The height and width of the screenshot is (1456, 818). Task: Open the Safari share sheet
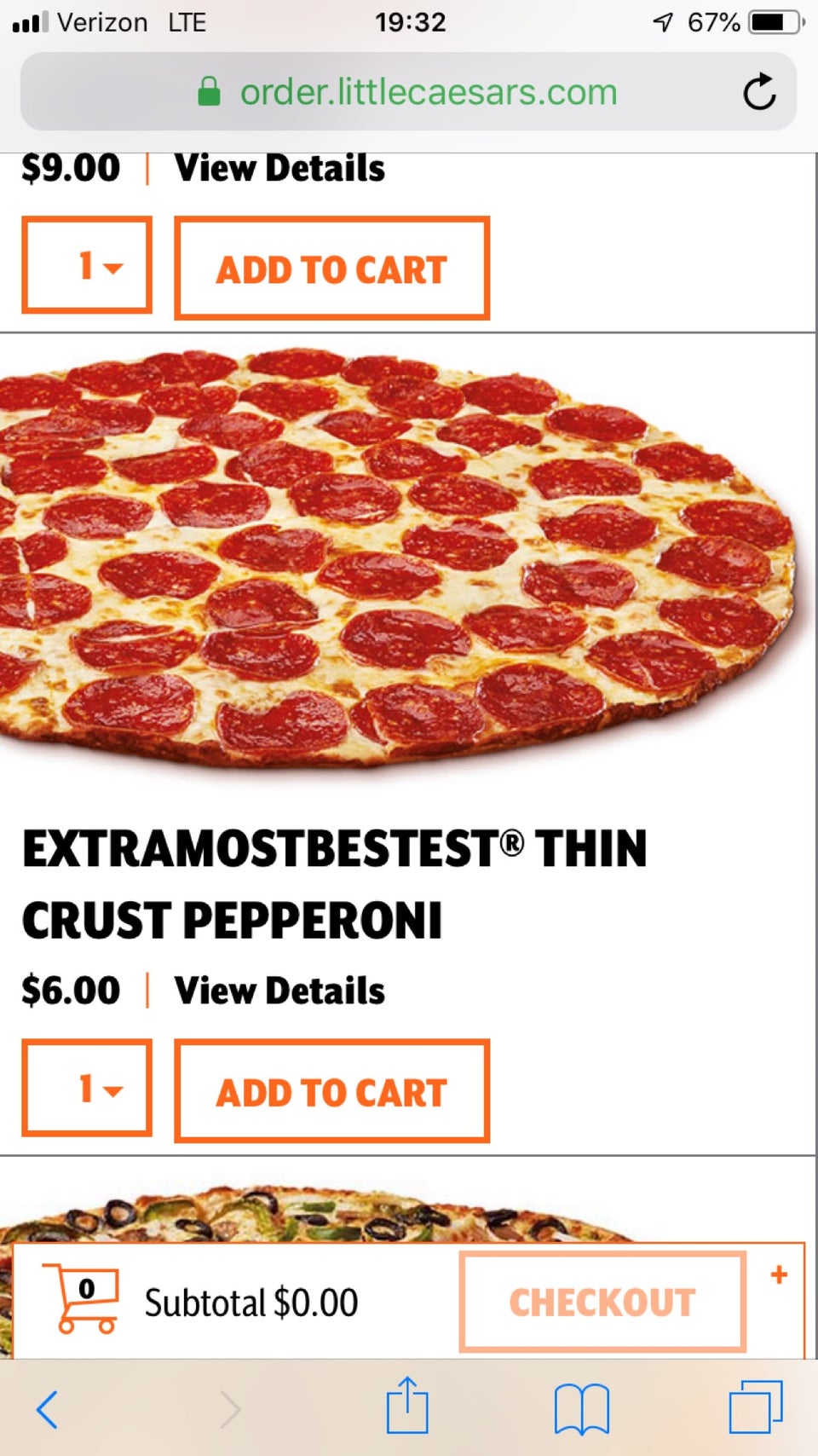tap(407, 1407)
